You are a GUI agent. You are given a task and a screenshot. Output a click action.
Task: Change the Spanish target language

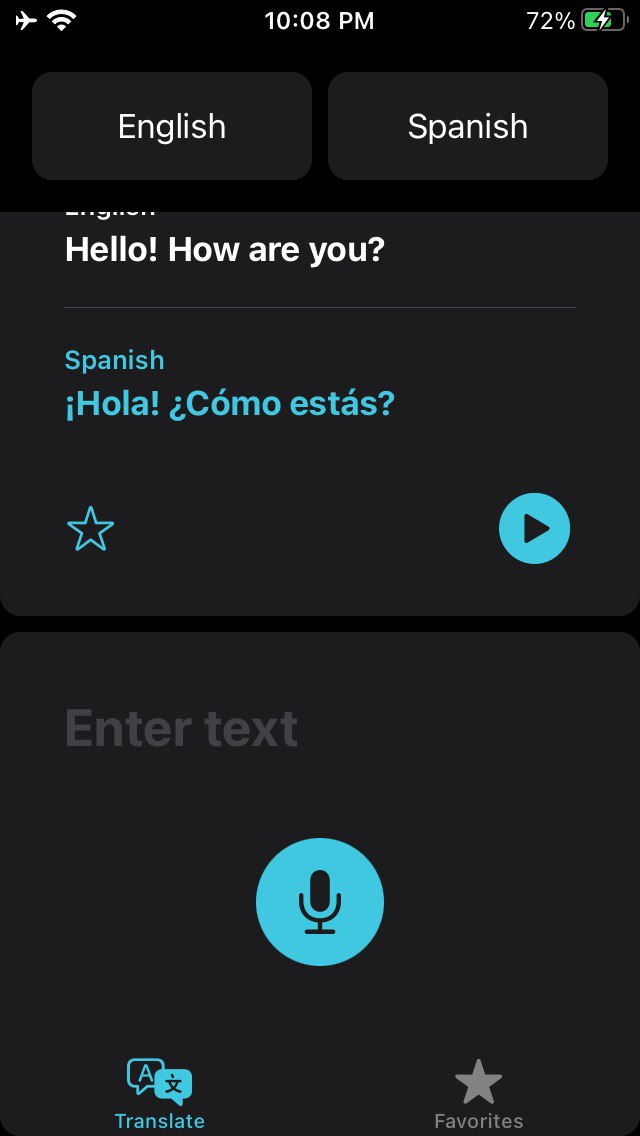pos(467,126)
